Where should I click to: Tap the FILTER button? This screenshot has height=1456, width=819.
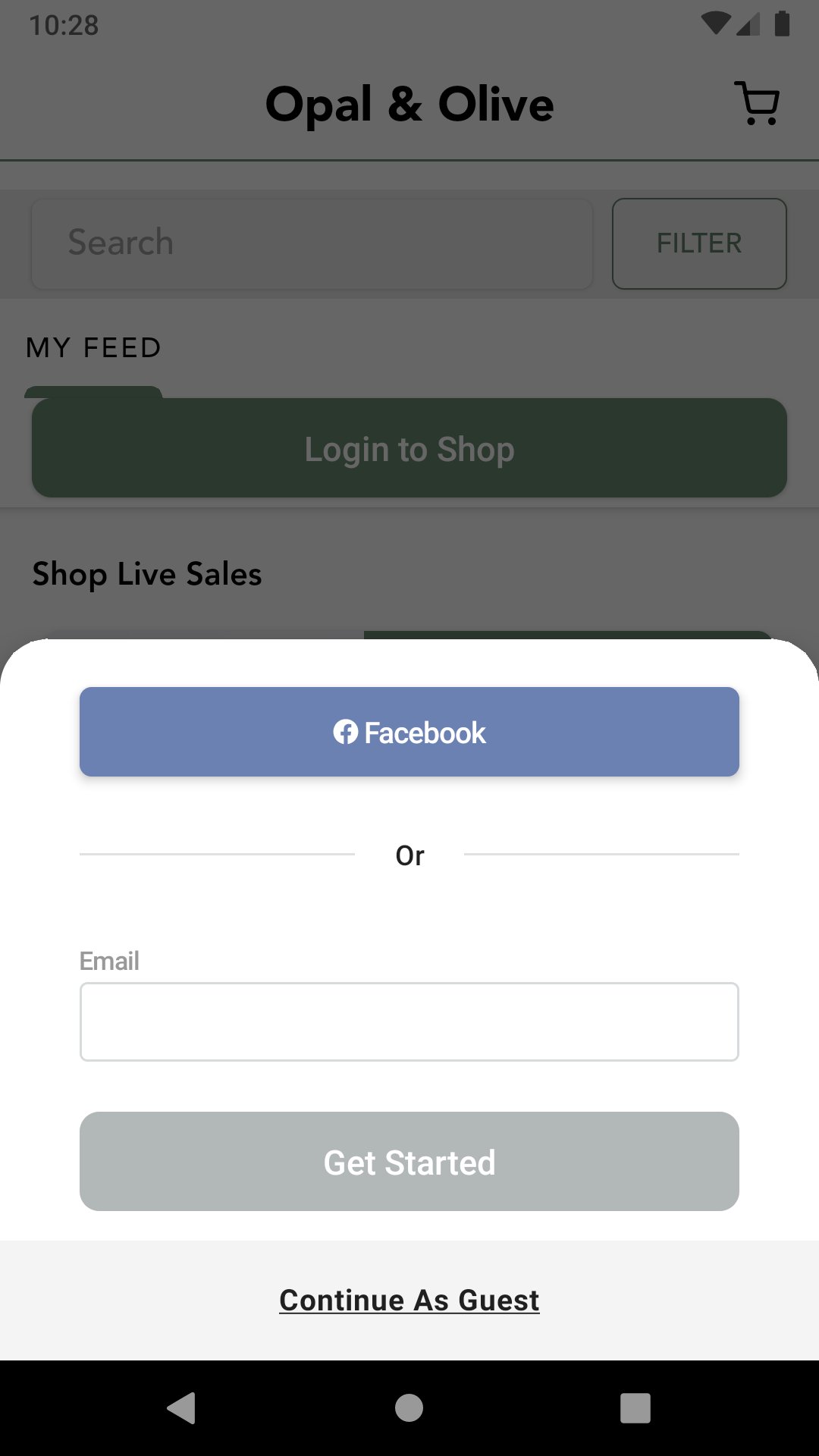point(698,243)
